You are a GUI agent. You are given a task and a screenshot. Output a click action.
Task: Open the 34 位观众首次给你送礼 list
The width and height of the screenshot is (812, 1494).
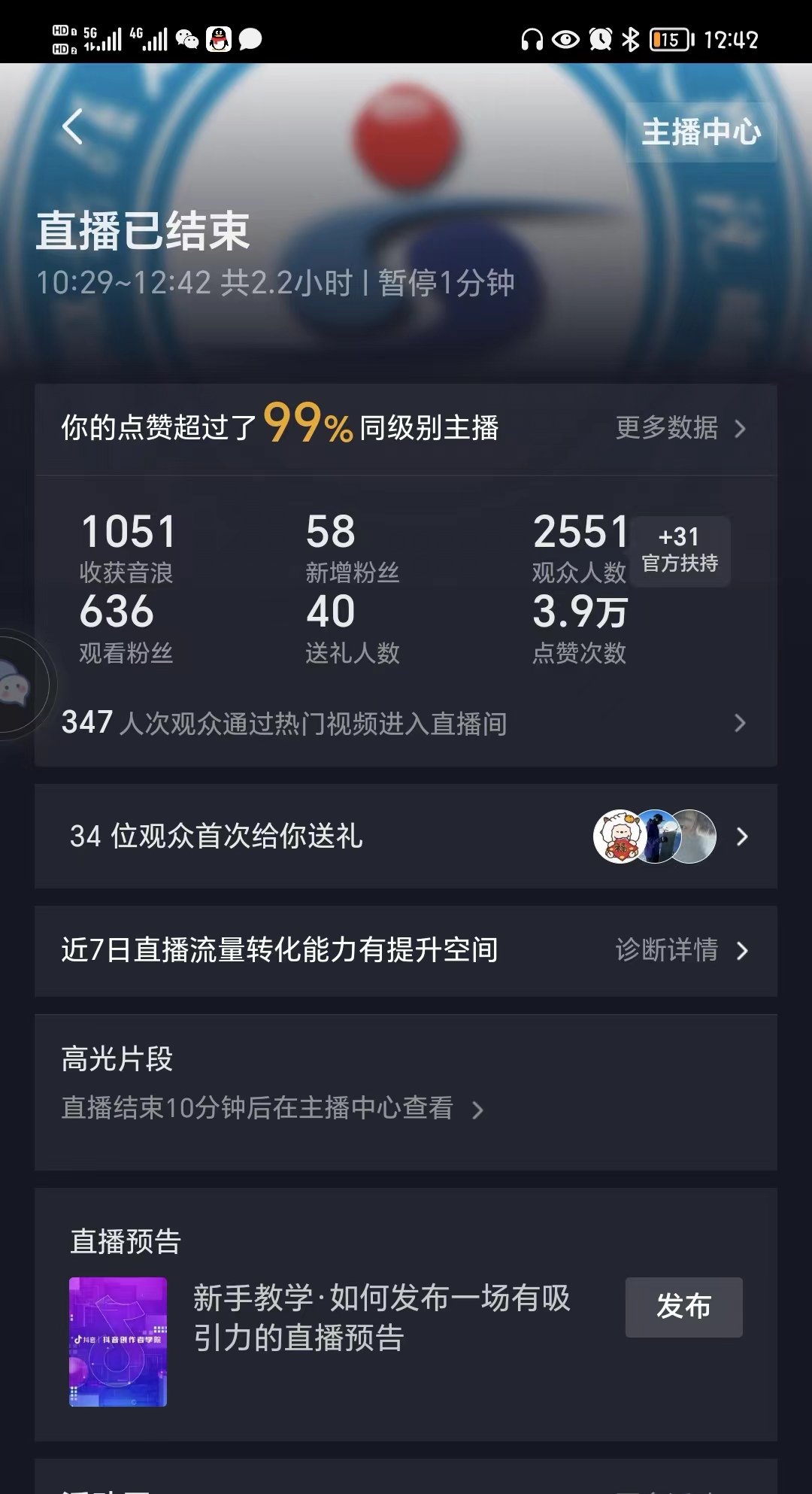pyautogui.click(x=404, y=837)
